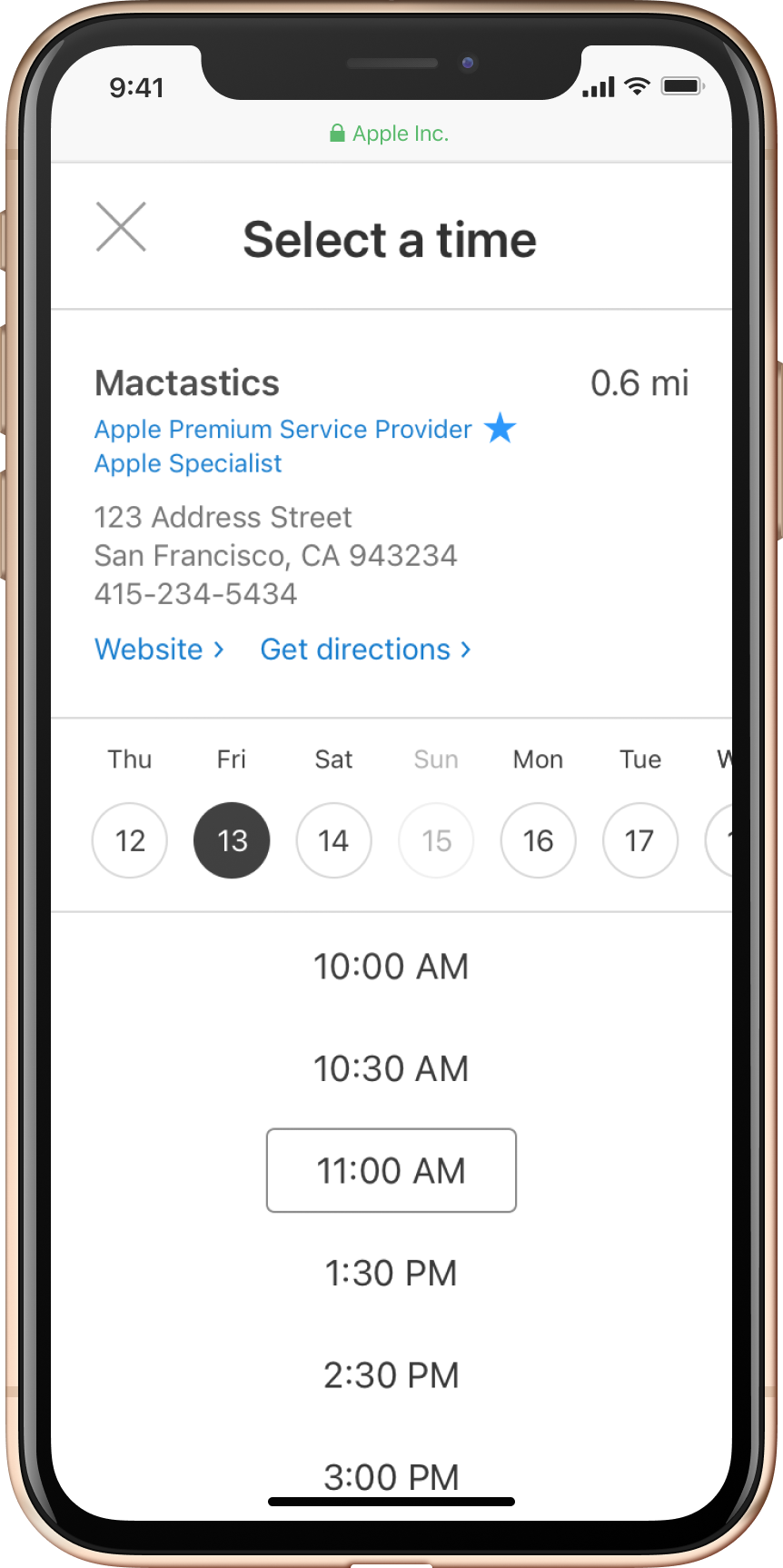Choose the 1:30 PM time slot

pos(391,1273)
